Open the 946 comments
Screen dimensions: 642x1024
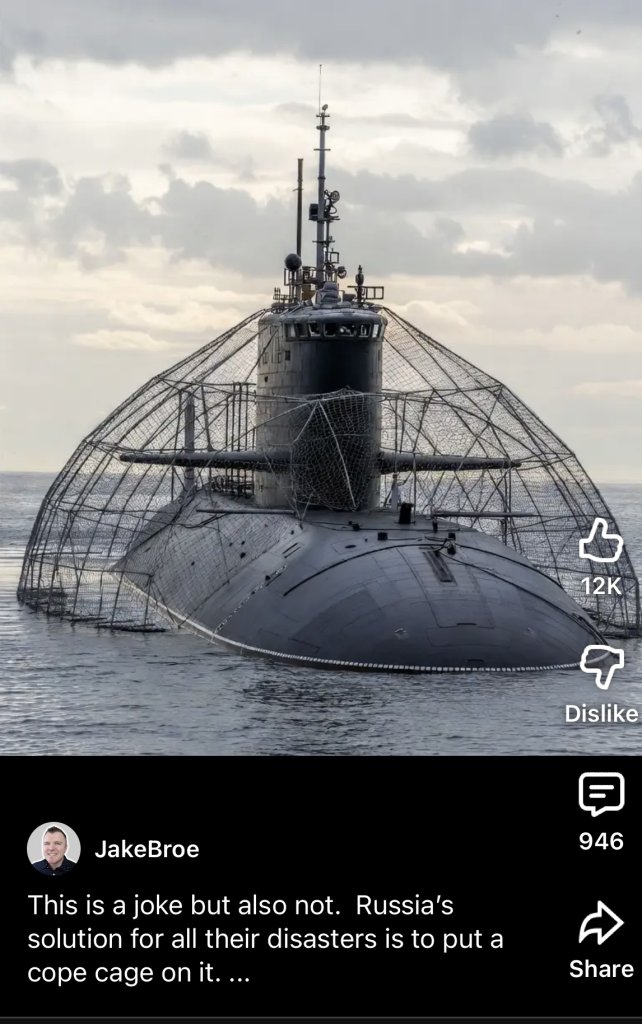(x=601, y=795)
